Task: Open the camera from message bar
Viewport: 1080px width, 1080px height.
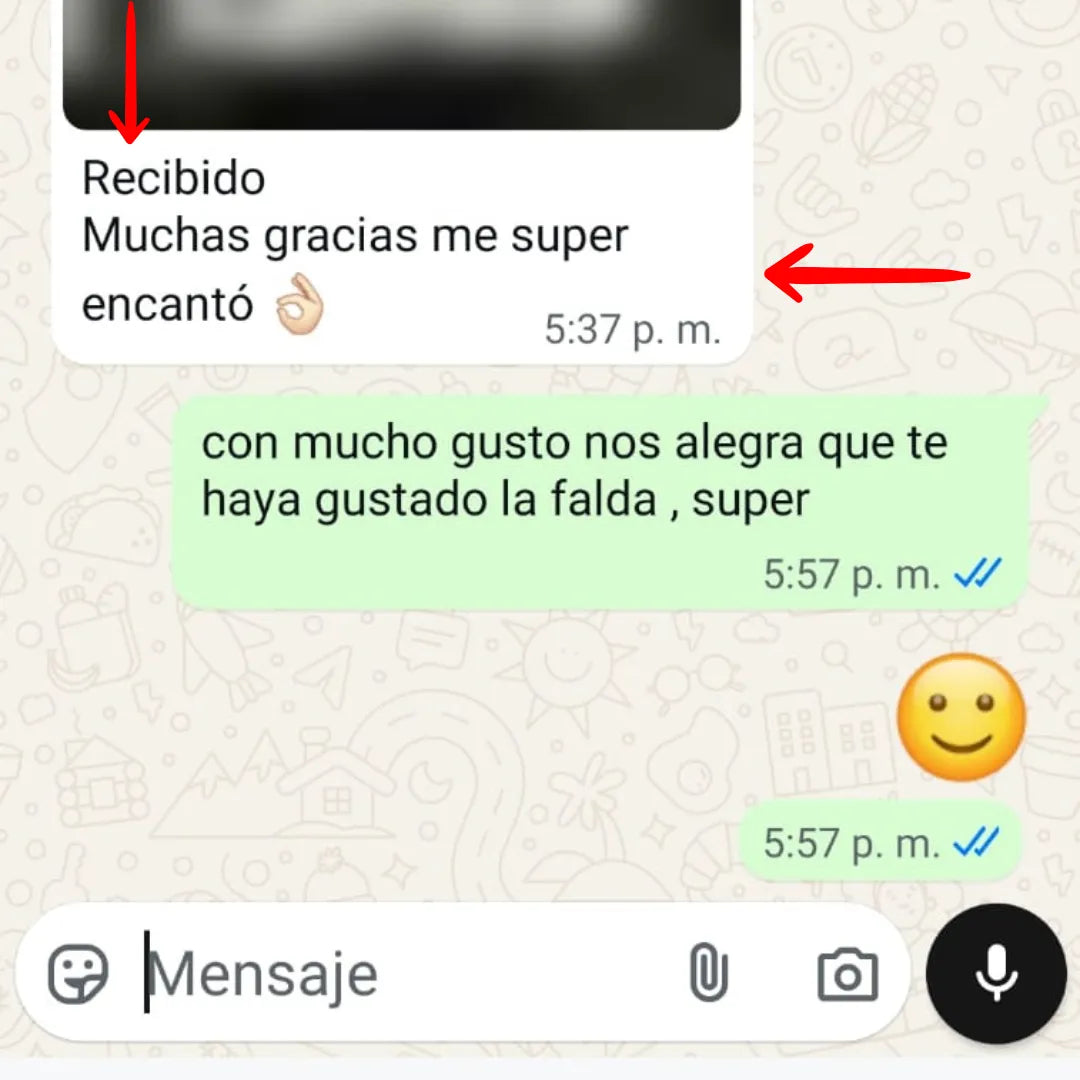Action: [x=847, y=974]
